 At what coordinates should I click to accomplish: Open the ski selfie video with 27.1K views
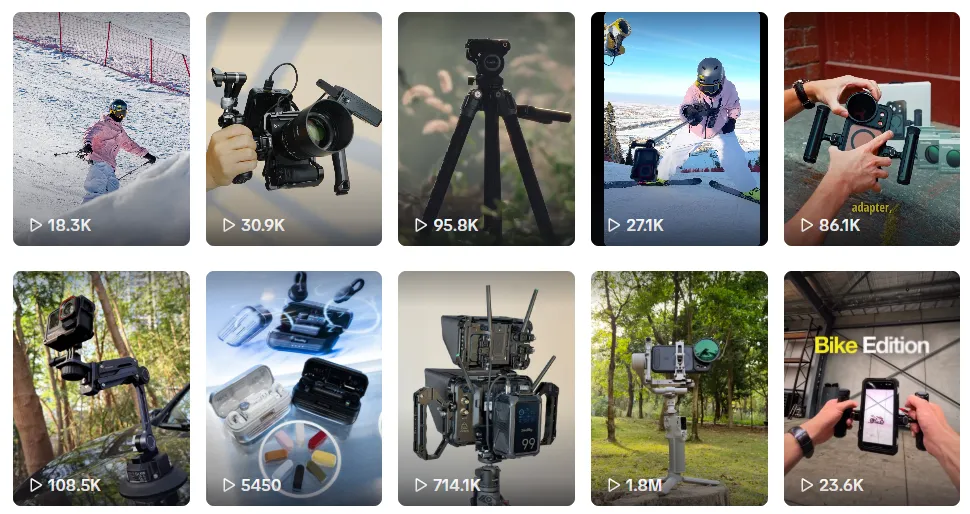(x=679, y=128)
